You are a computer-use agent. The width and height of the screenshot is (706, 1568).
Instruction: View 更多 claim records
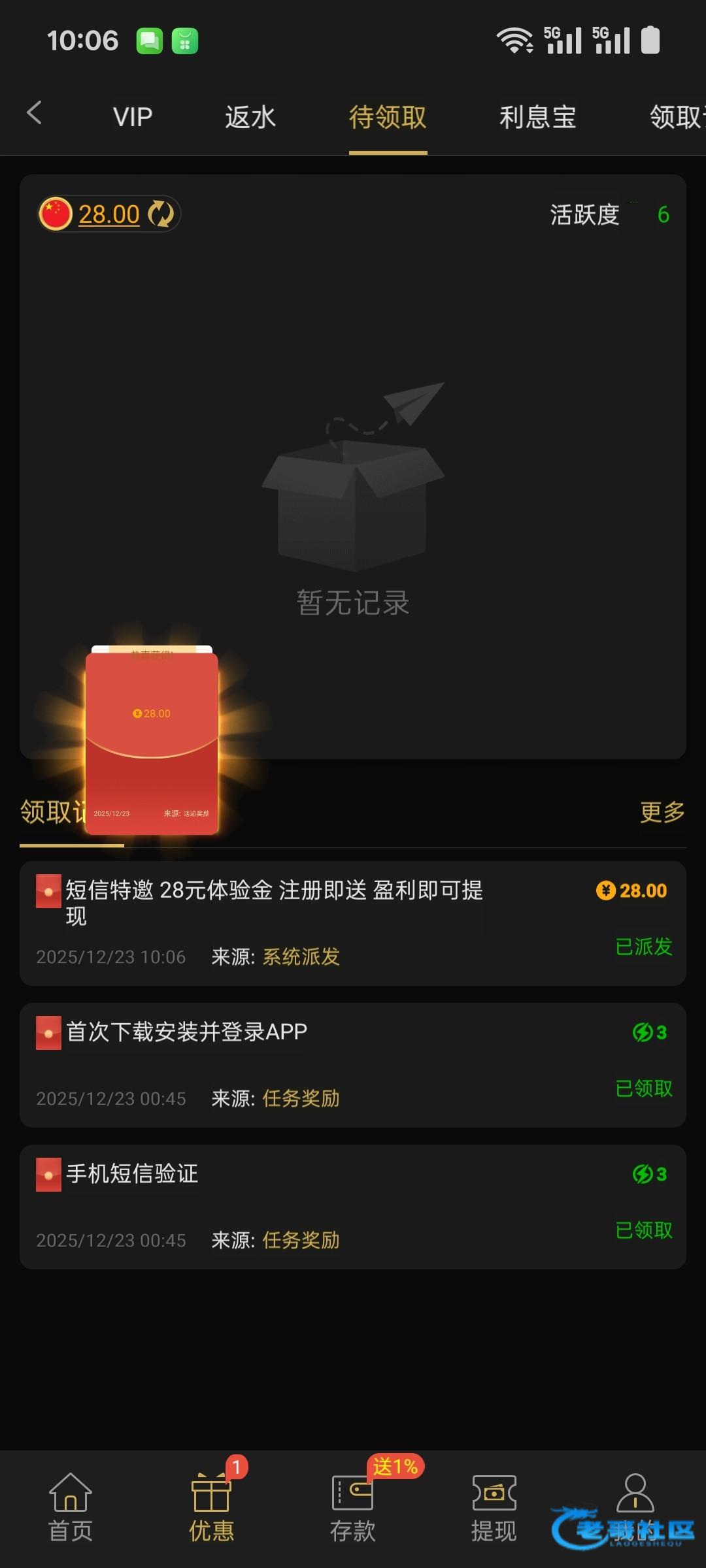click(x=662, y=812)
